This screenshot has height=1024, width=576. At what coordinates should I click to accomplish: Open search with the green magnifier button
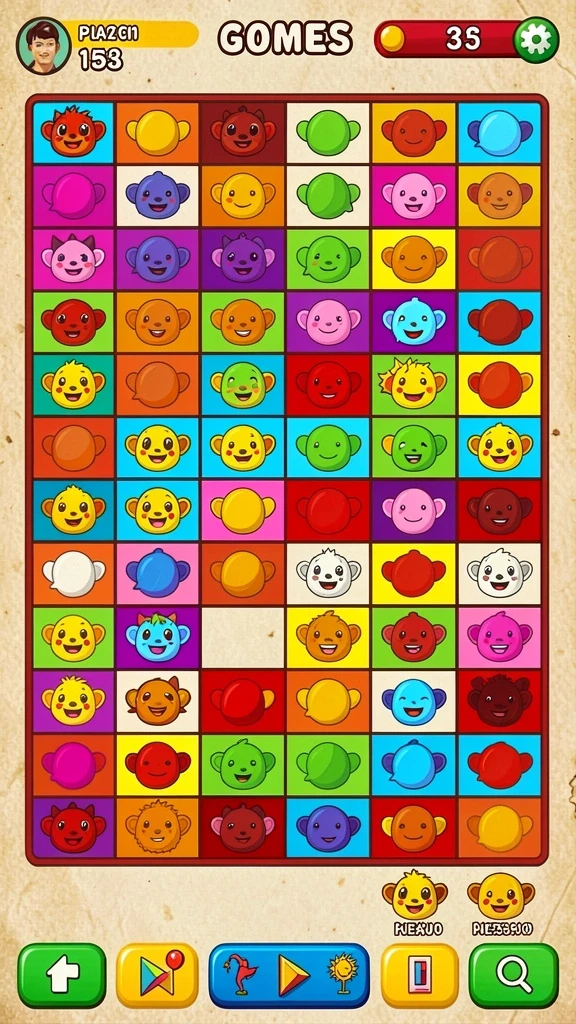tap(514, 975)
